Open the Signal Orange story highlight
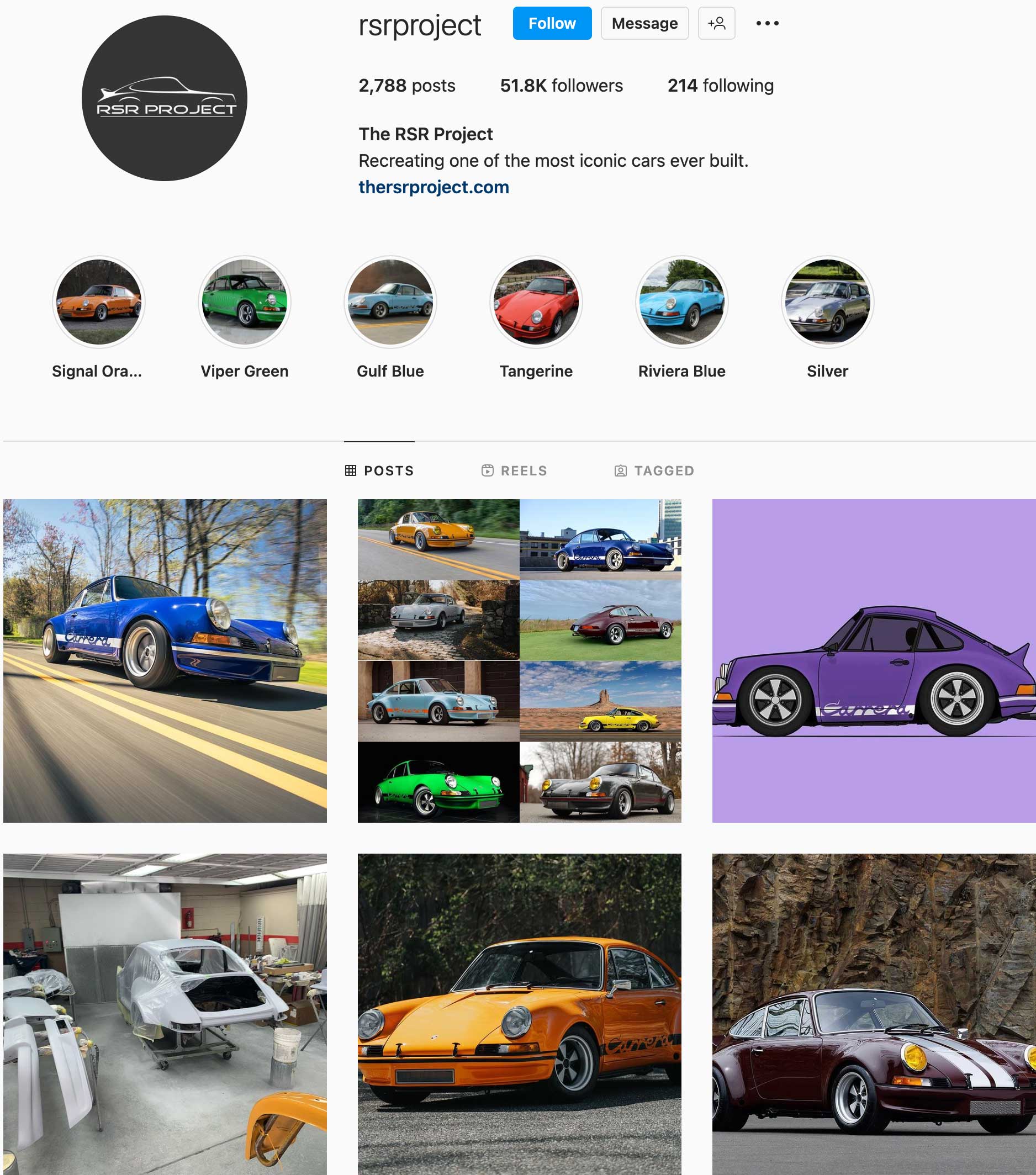1036x1175 pixels. coord(98,302)
